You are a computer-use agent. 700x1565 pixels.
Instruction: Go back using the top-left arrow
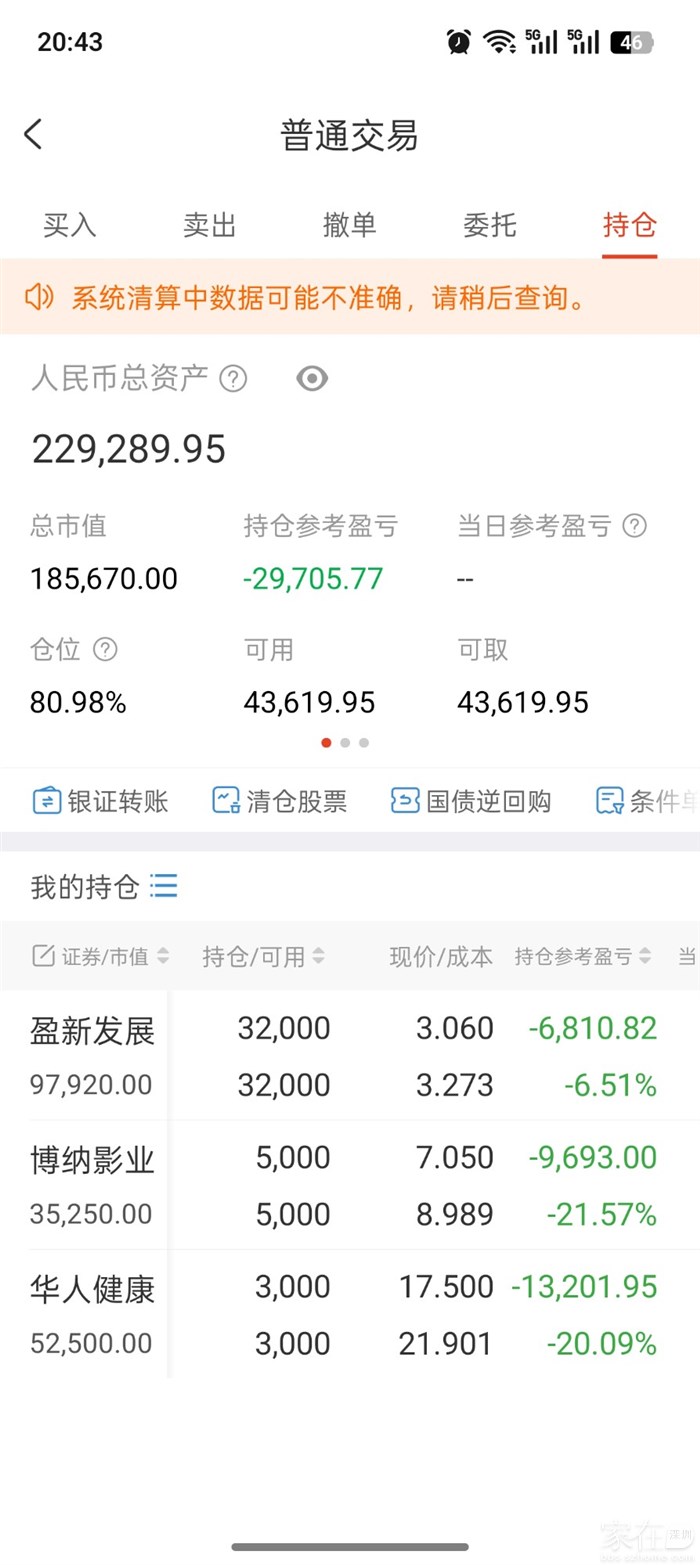coord(33,134)
